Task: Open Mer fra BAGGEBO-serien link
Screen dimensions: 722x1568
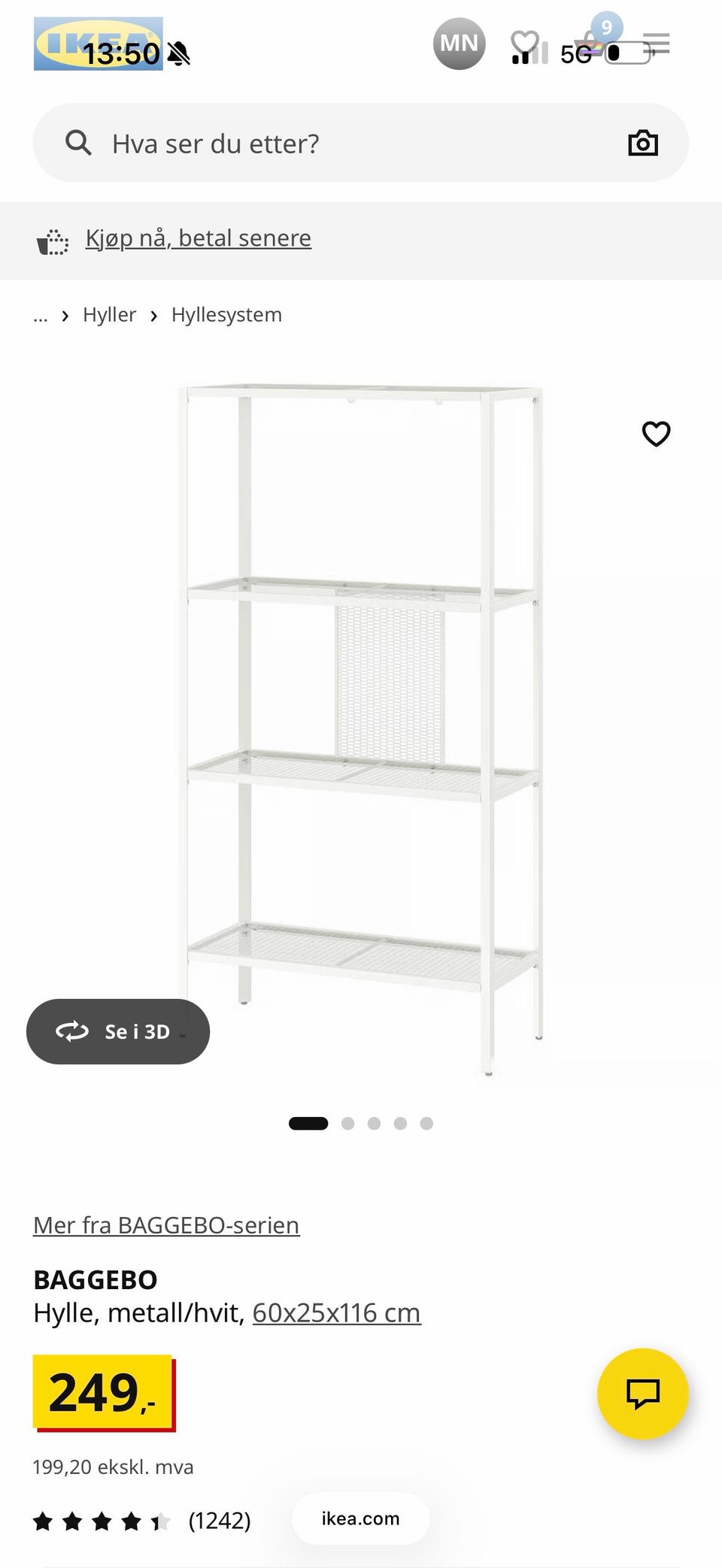Action: (166, 1225)
